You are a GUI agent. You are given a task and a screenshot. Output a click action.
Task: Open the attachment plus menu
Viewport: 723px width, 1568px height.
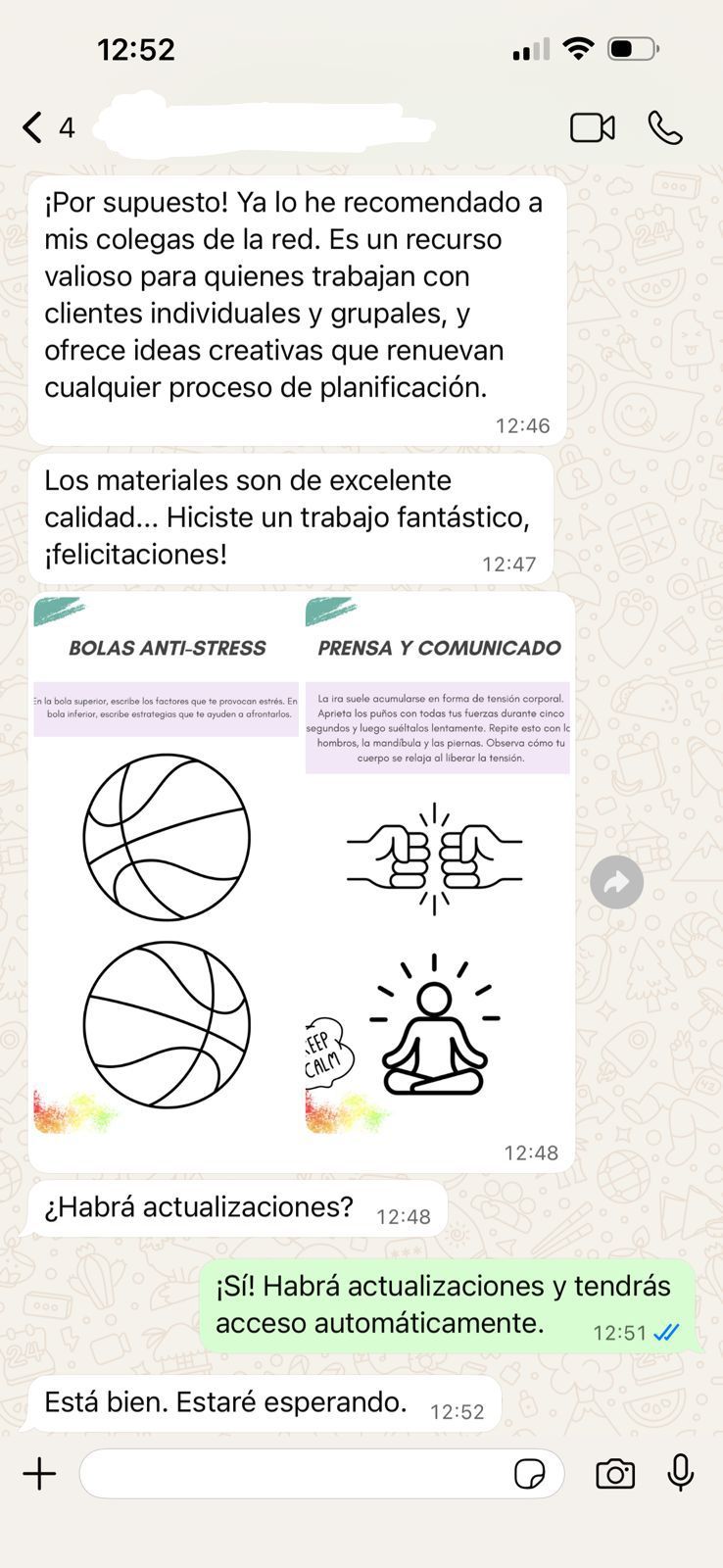(x=39, y=1473)
